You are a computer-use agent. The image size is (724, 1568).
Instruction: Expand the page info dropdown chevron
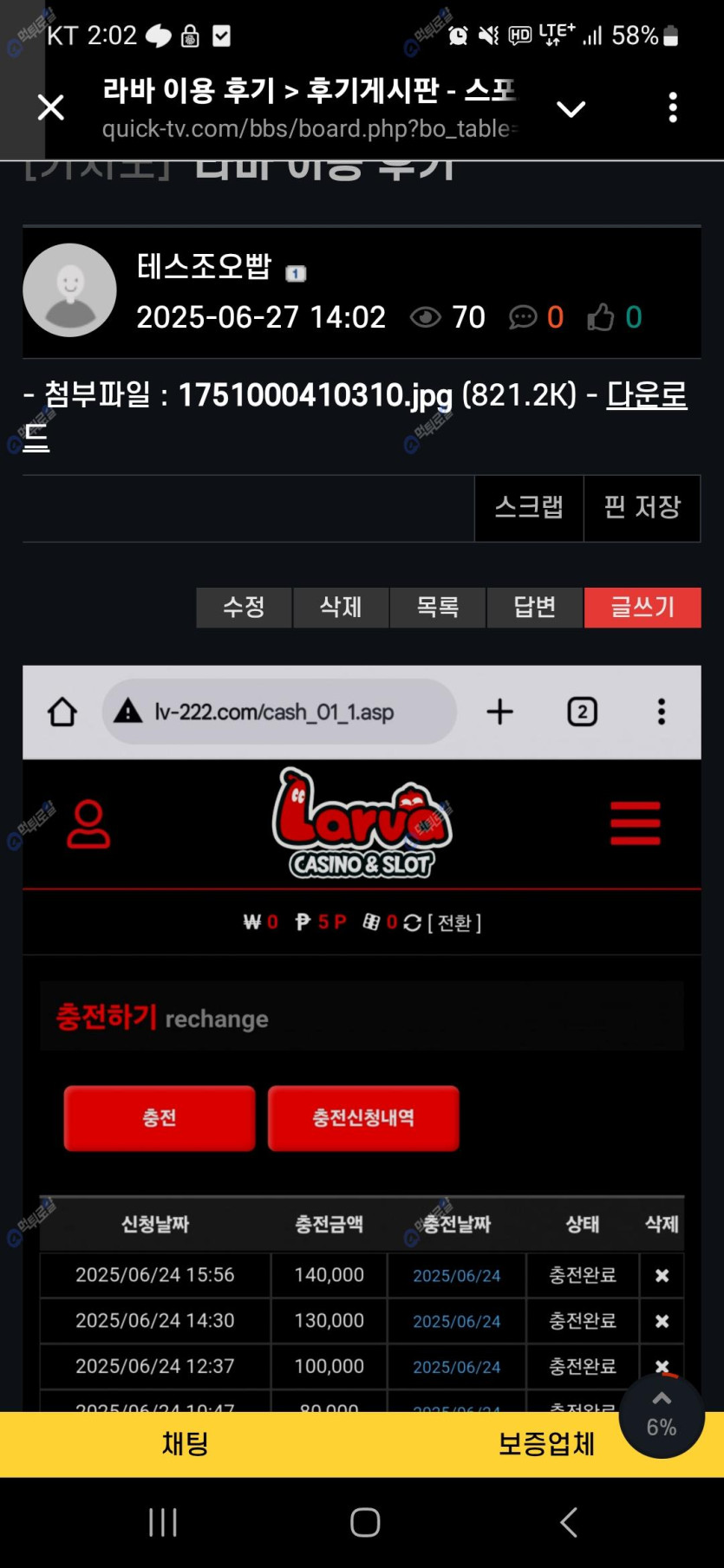pyautogui.click(x=571, y=109)
